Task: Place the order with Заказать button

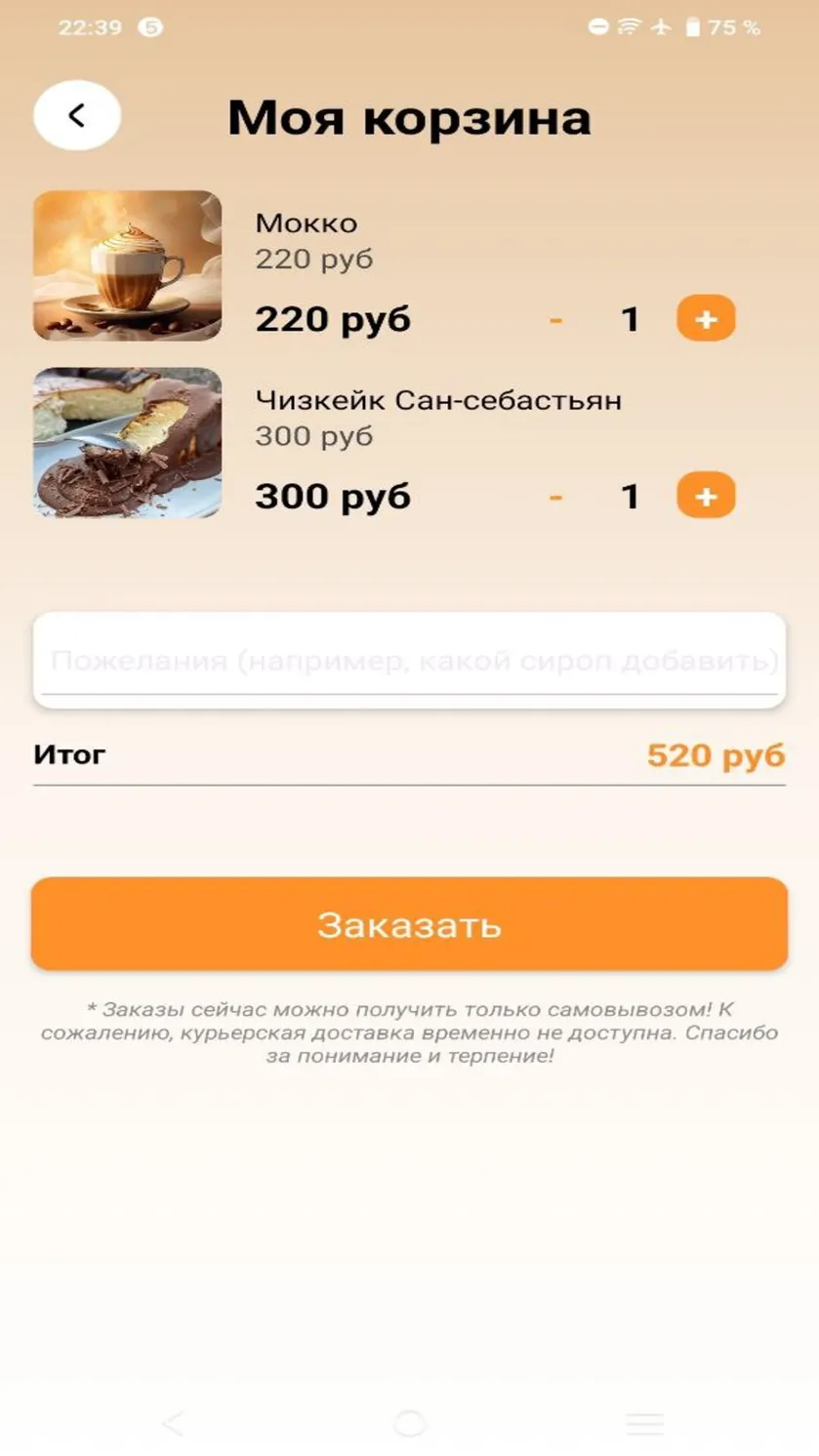Action: [x=409, y=923]
